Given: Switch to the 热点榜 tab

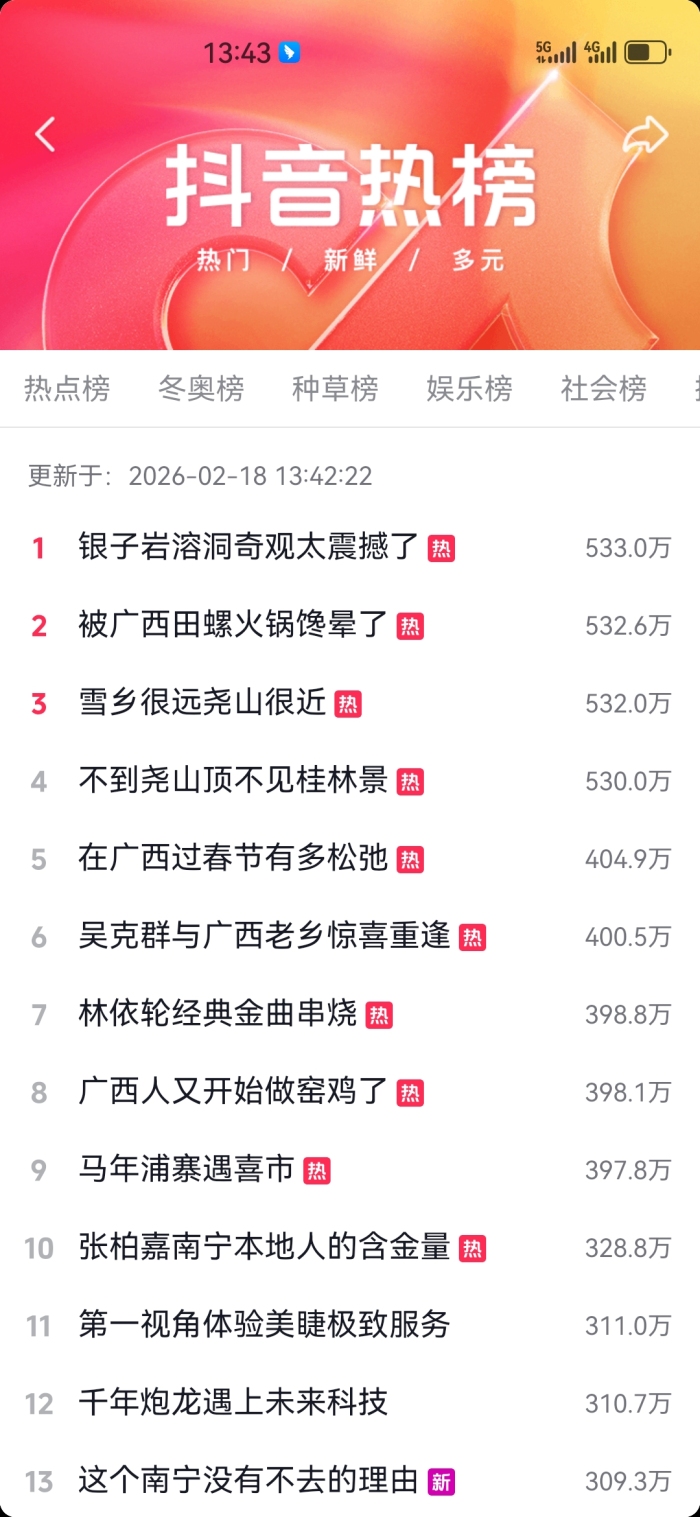Looking at the screenshot, I should 67,388.
